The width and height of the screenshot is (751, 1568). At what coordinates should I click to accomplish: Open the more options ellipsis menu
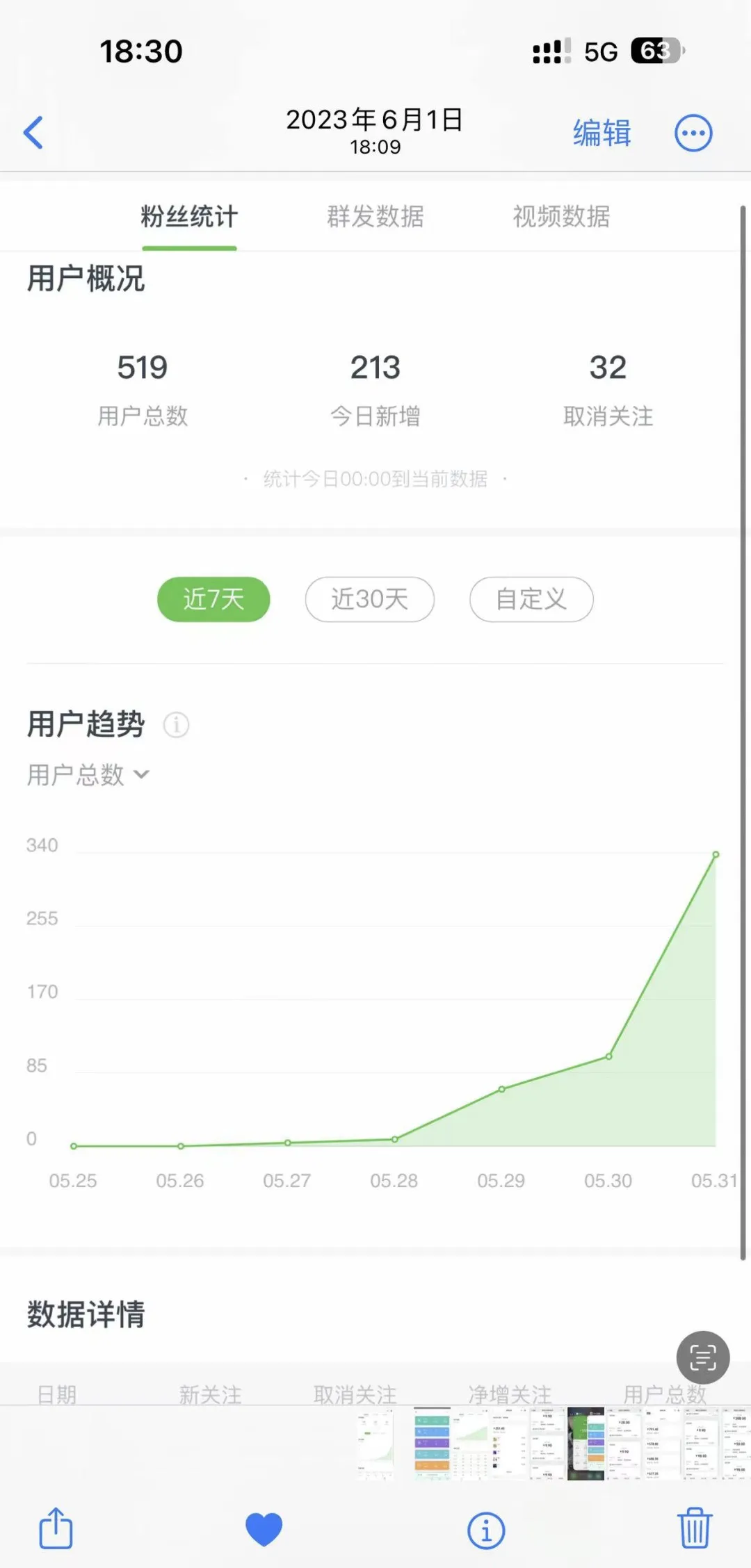[693, 132]
